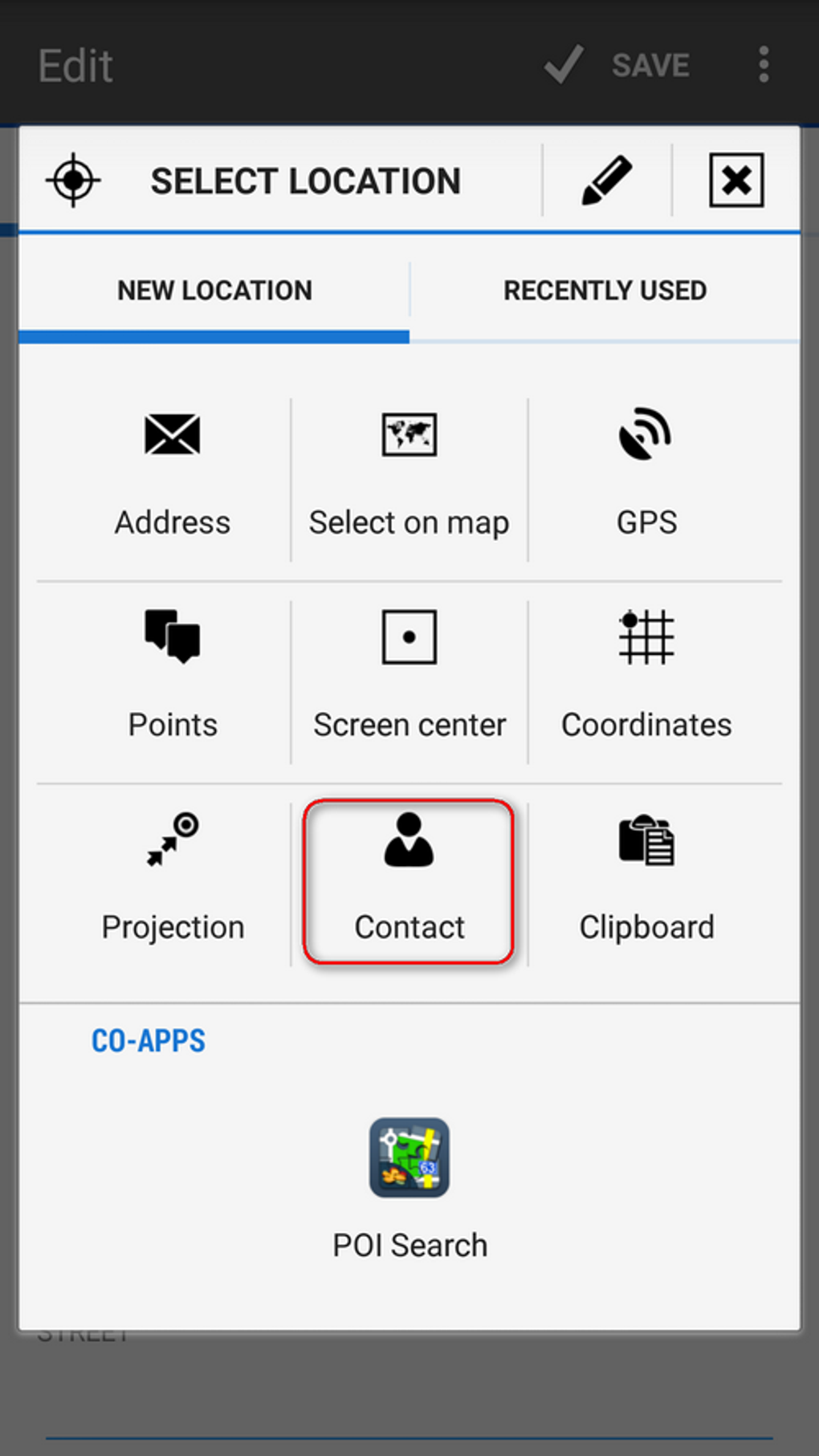819x1456 pixels.
Task: Choose the highlighted Contact option
Action: click(409, 881)
